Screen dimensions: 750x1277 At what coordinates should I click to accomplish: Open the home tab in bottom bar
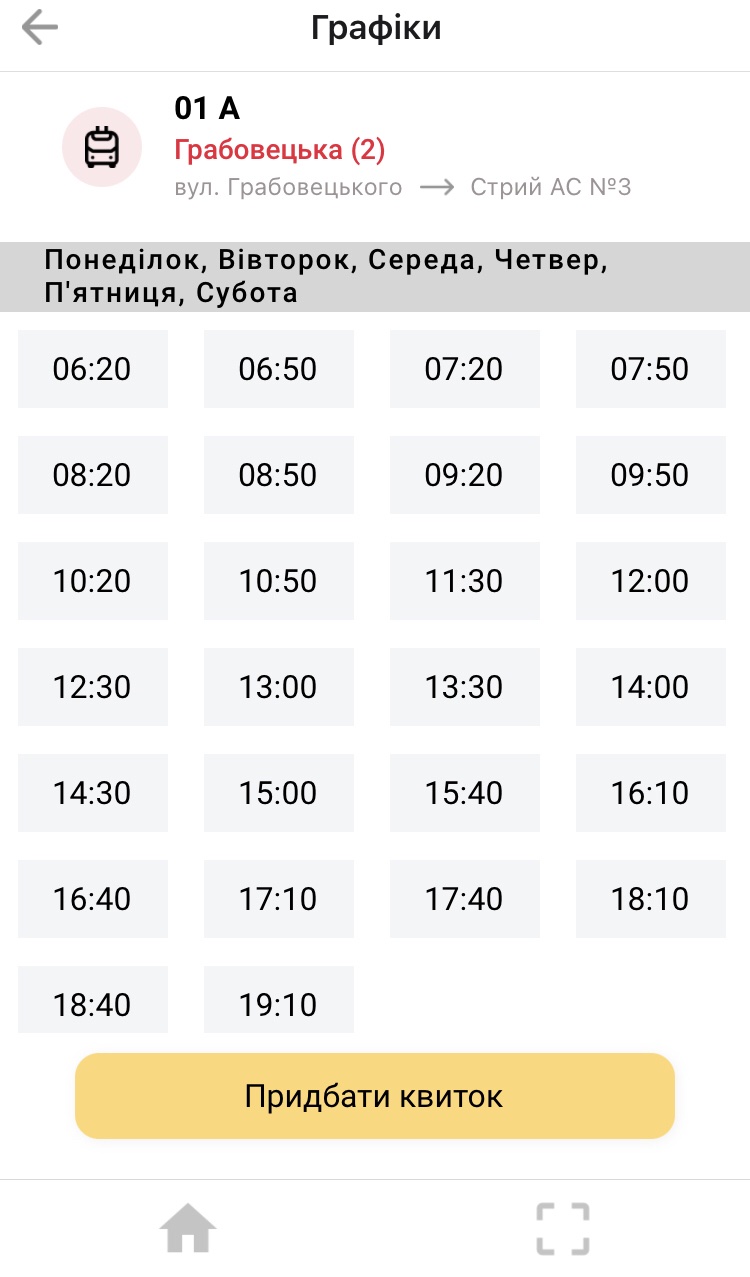point(188,1228)
